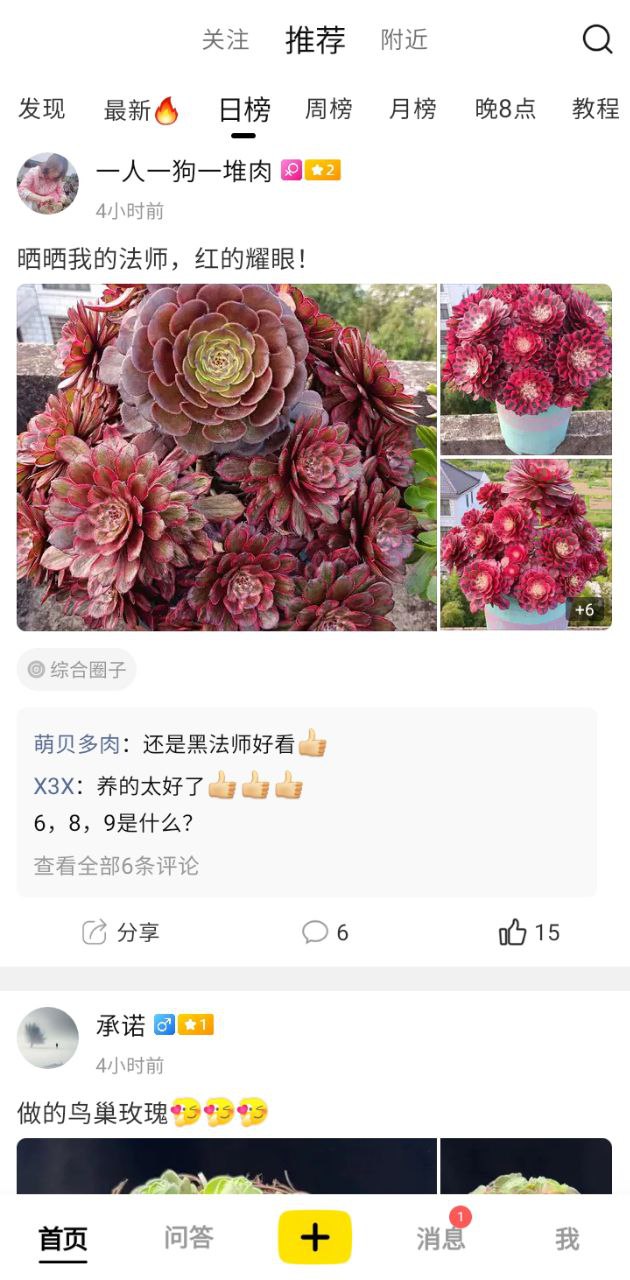Go to the 消息 tab
Image resolution: width=630 pixels, height=1280 pixels.
tap(441, 1238)
